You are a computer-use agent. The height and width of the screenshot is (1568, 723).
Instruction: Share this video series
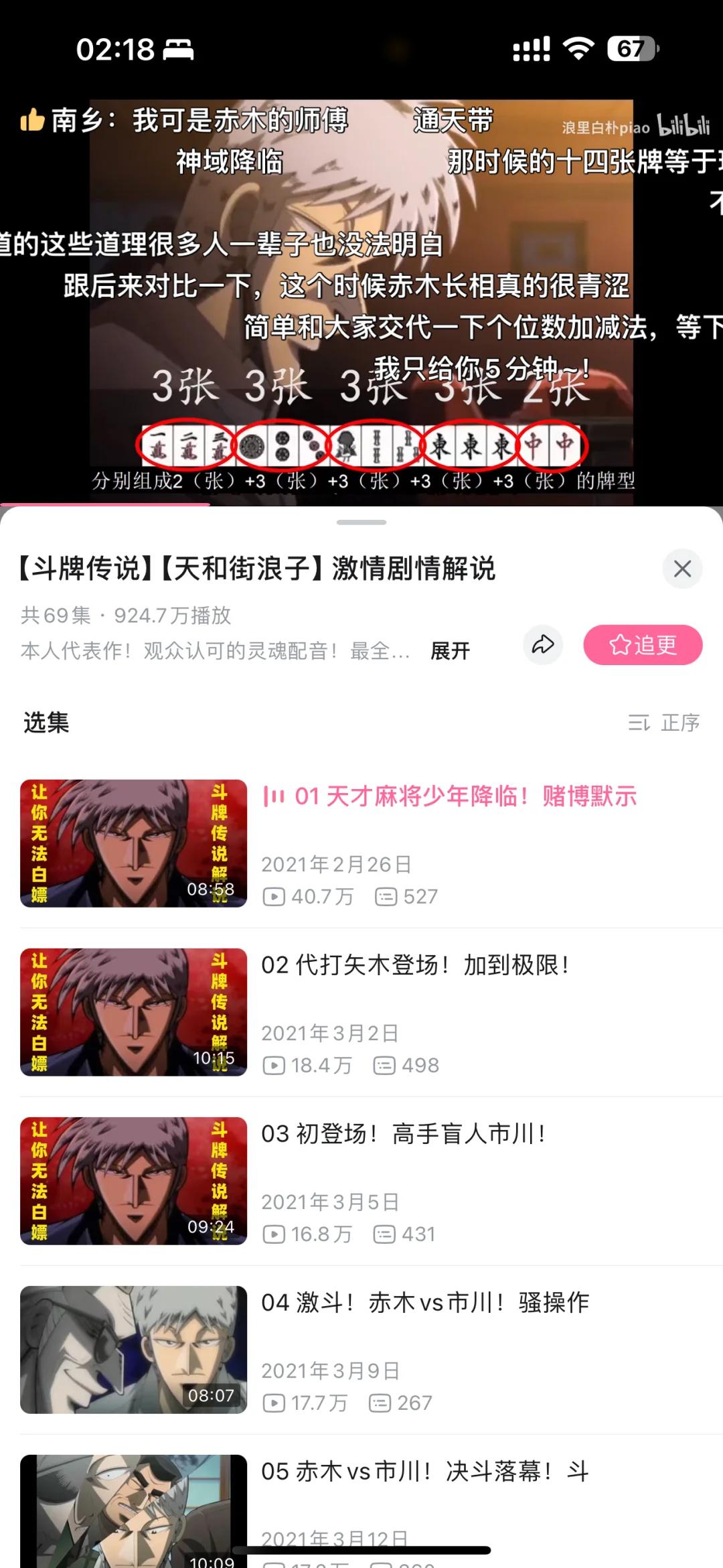tap(543, 645)
